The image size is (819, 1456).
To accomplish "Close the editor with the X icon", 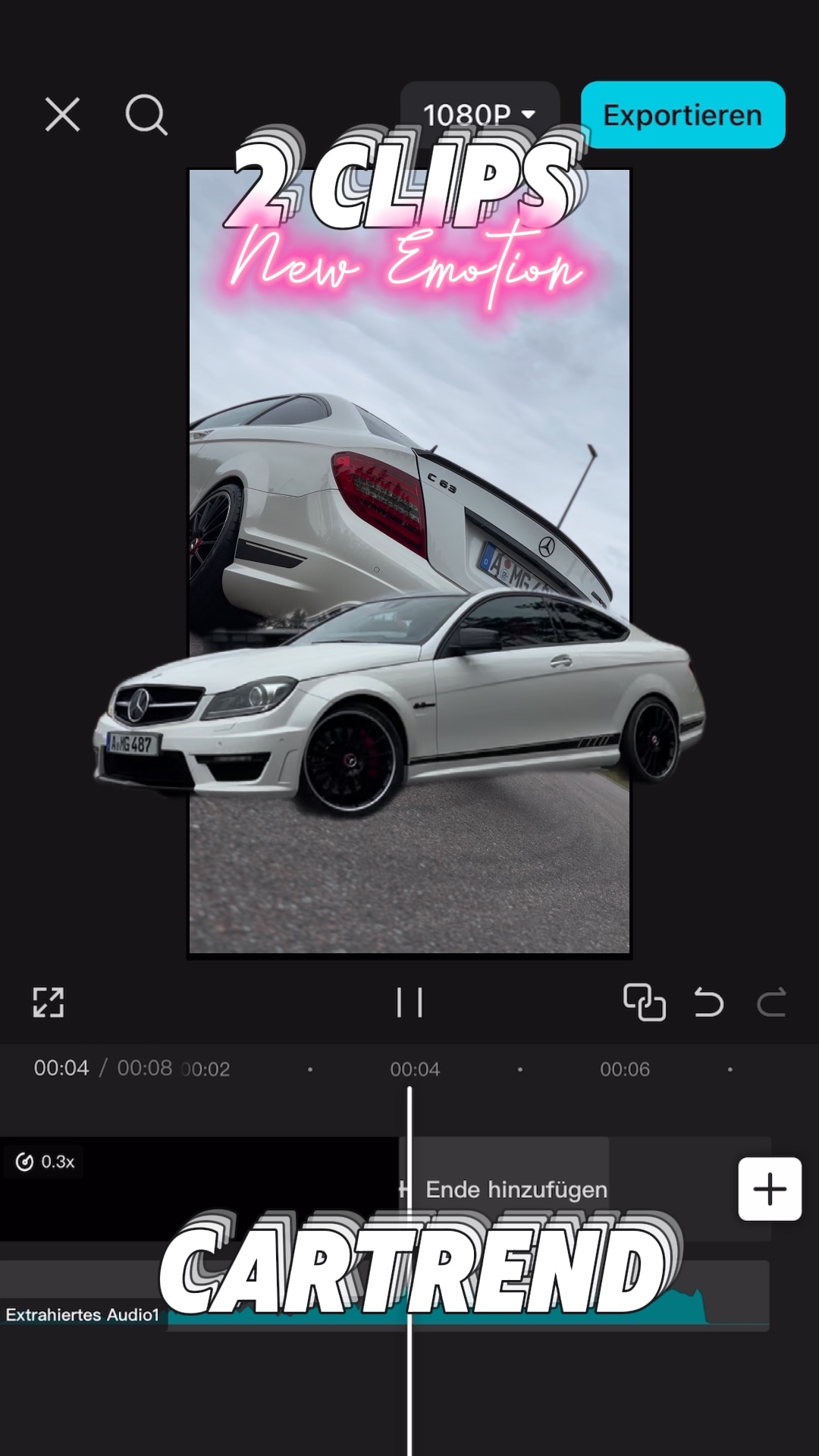I will 61,115.
